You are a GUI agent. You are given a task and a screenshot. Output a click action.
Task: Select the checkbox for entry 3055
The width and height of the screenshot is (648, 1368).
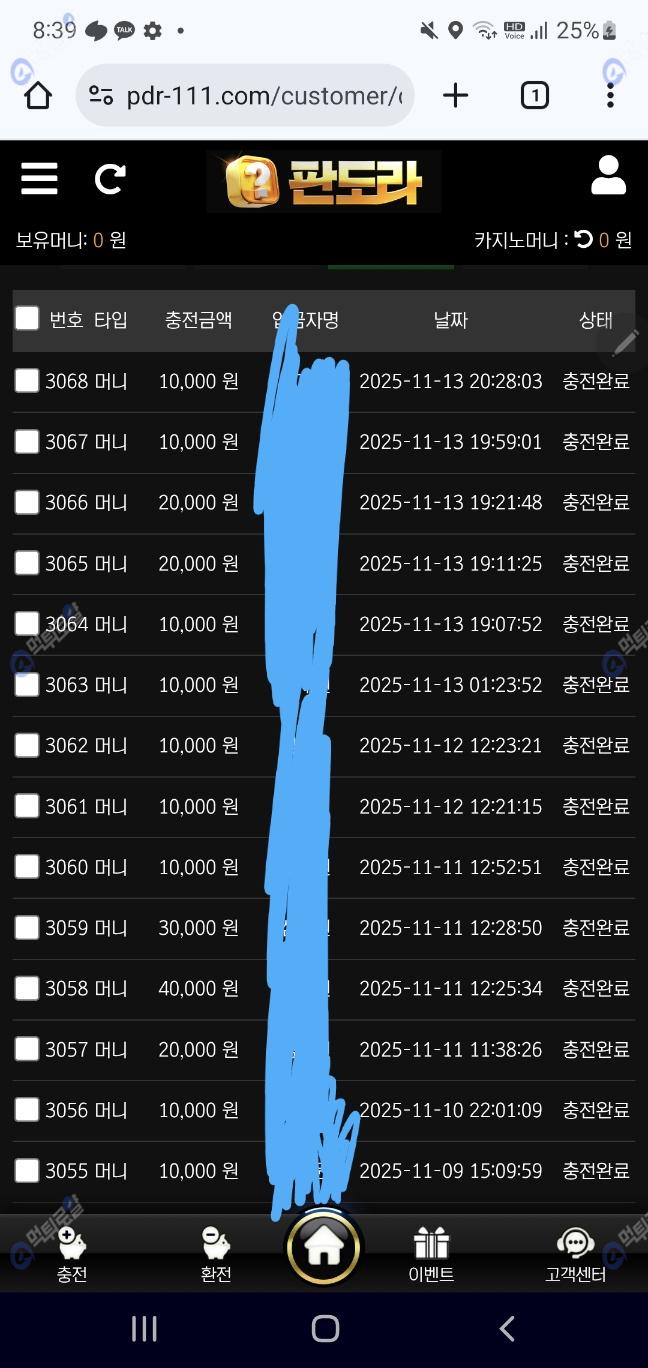pos(27,1171)
